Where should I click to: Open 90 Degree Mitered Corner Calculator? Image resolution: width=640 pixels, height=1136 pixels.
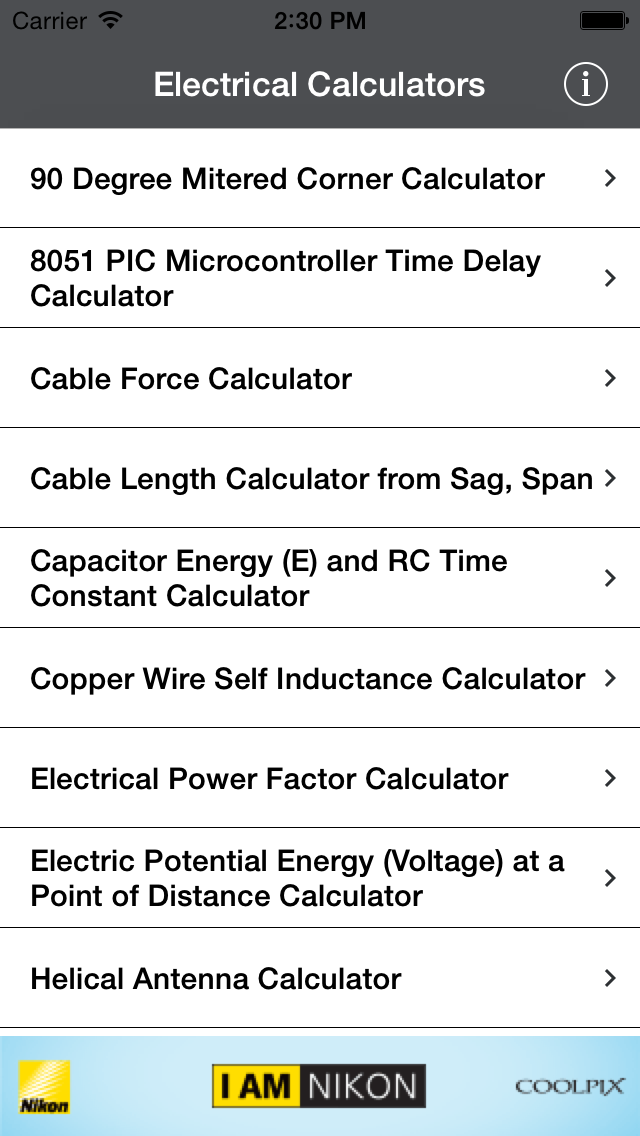(320, 178)
